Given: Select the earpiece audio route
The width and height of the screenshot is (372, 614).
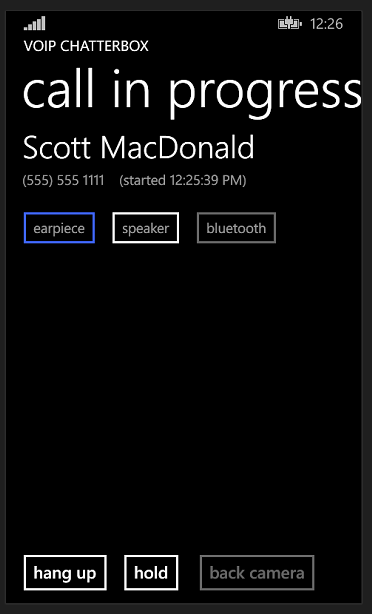Looking at the screenshot, I should [x=59, y=228].
